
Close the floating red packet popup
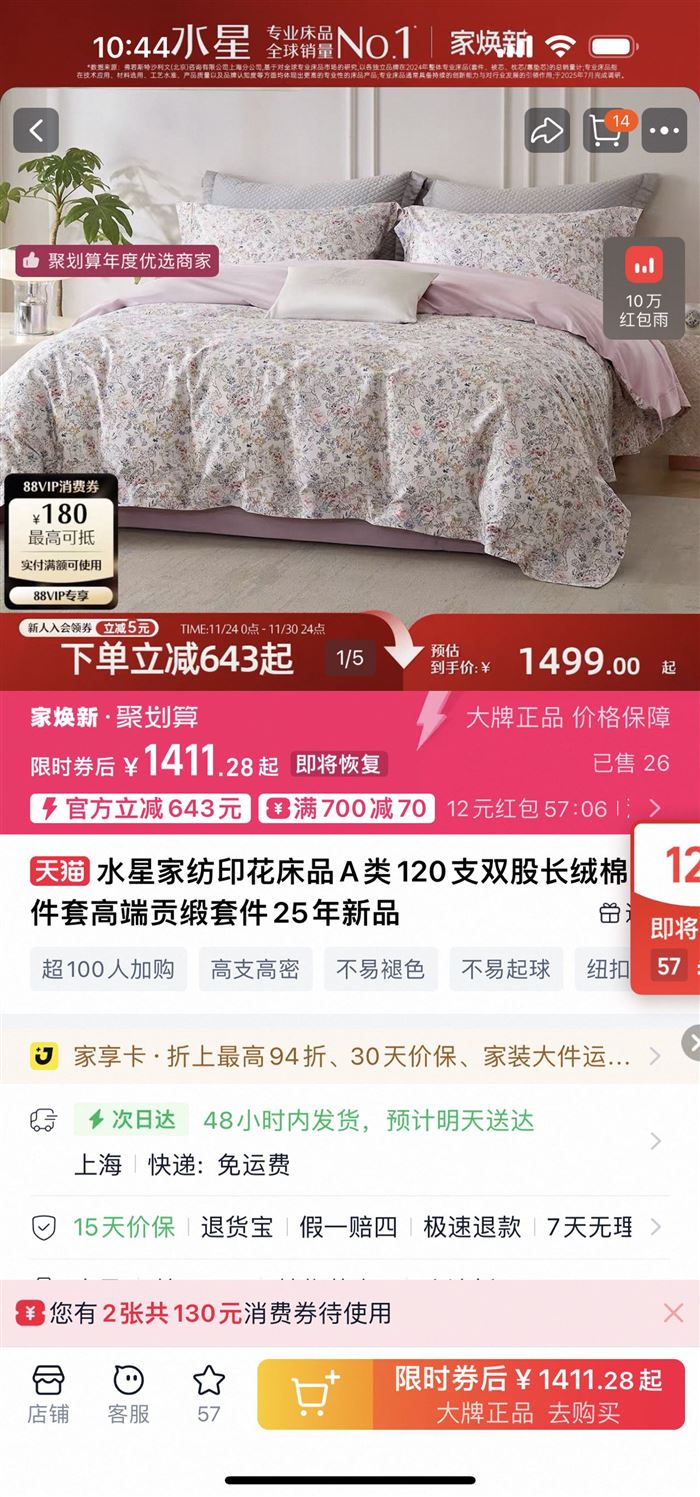point(690,1043)
